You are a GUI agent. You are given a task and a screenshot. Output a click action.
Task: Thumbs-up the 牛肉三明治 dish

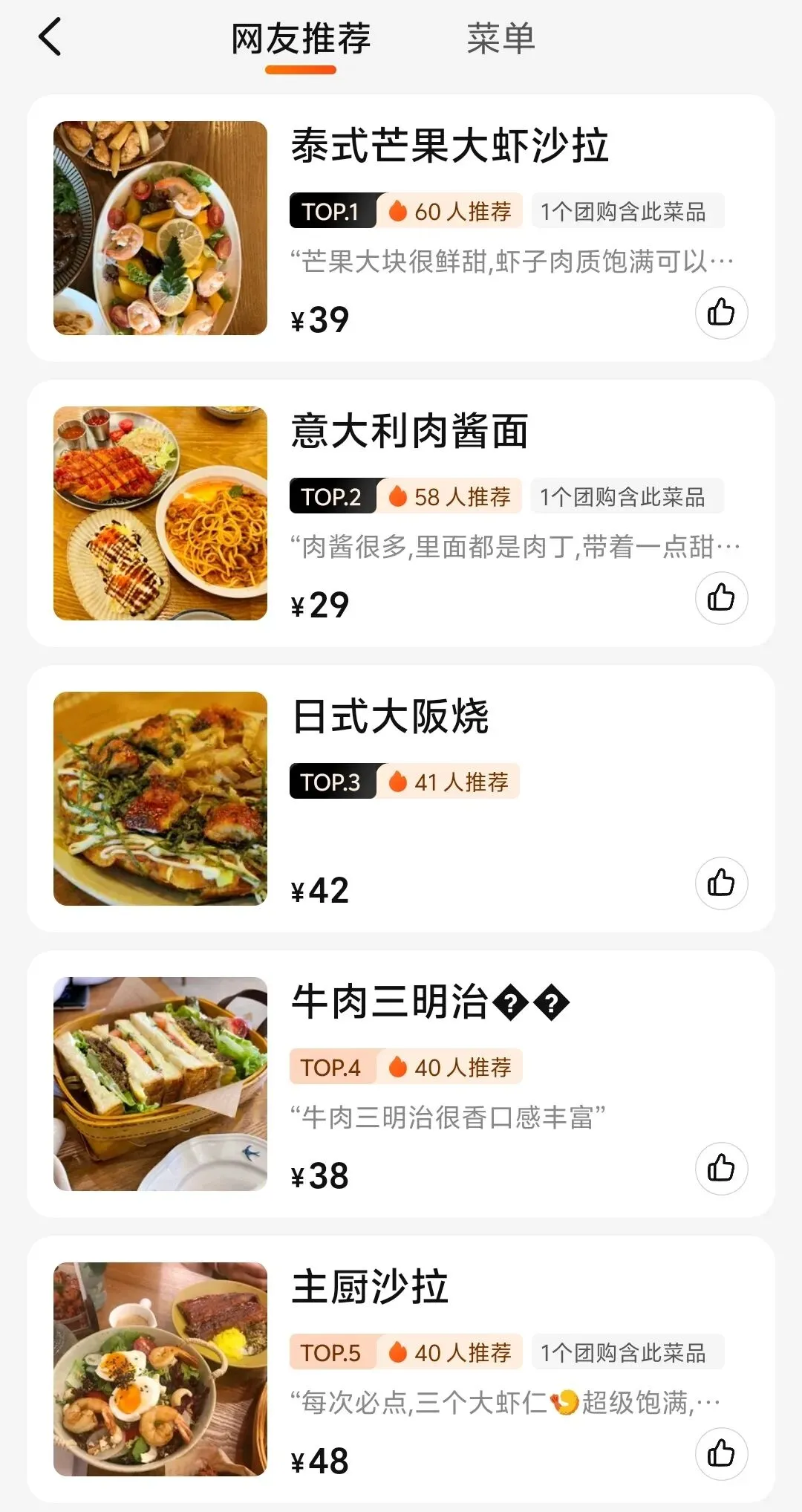point(721,1169)
